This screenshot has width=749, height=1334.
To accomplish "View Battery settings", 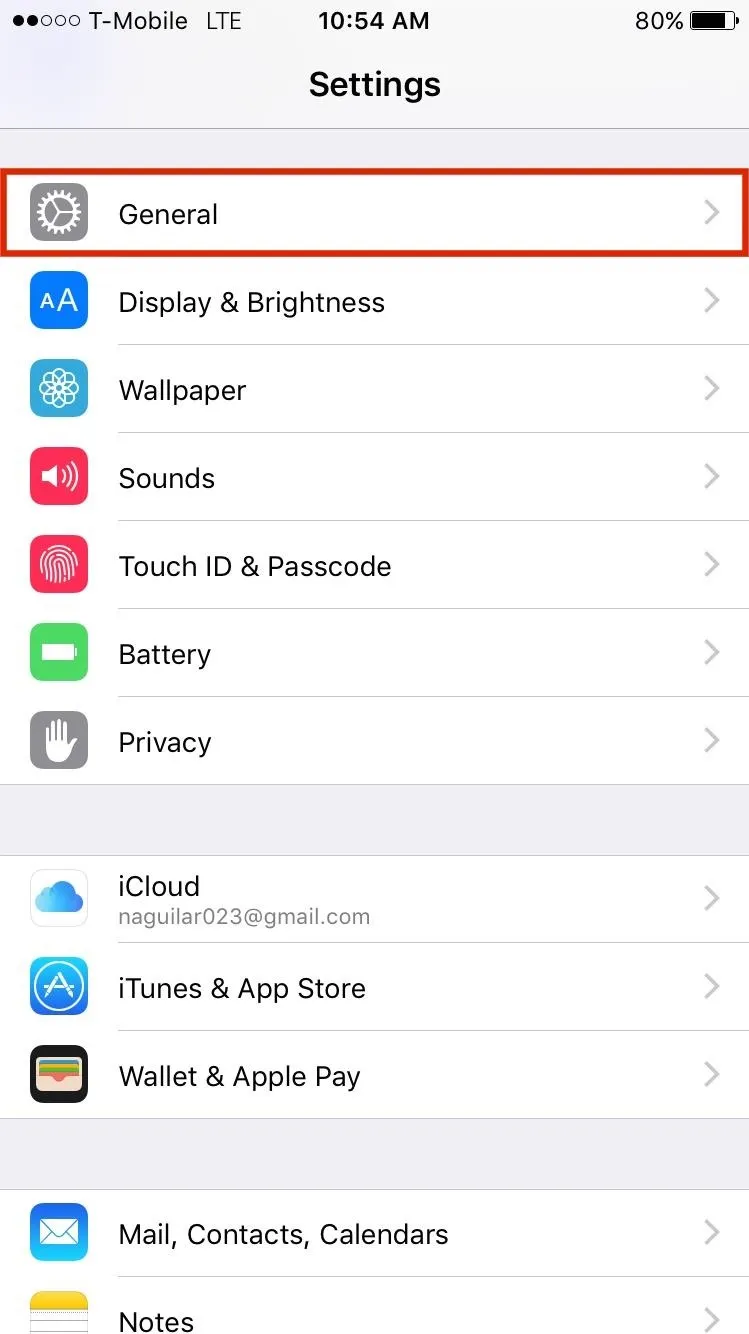I will pyautogui.click(x=374, y=653).
